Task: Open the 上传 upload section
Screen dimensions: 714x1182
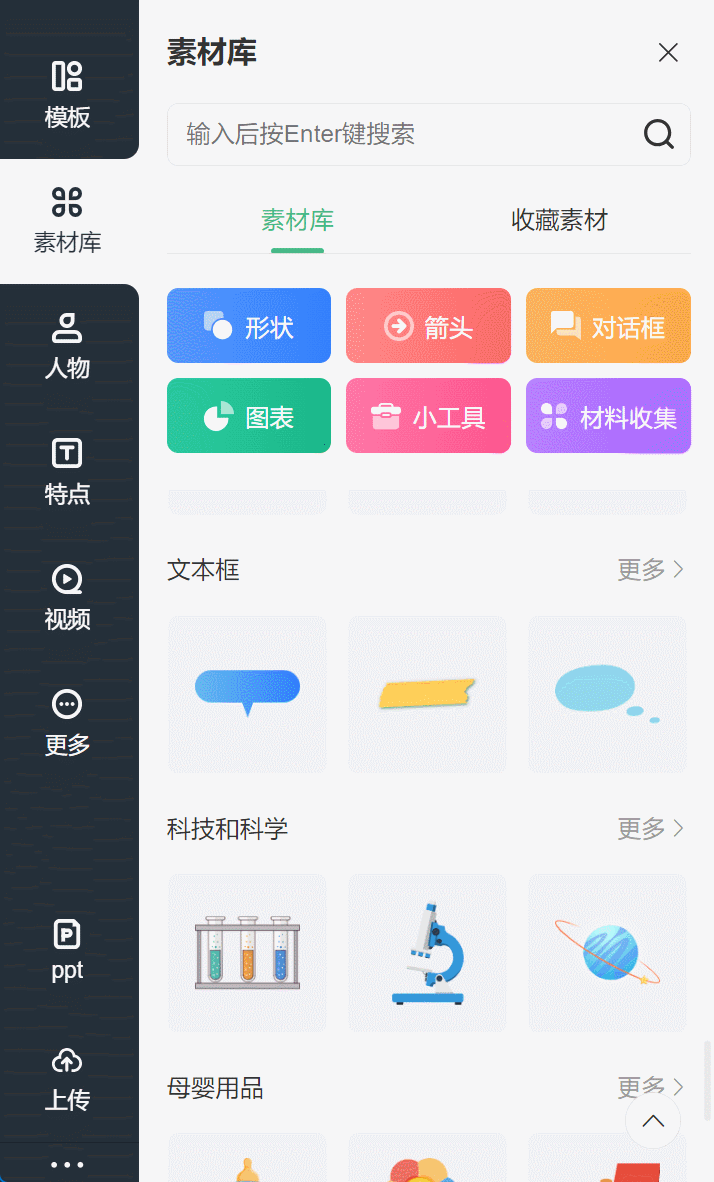Action: click(x=68, y=1079)
